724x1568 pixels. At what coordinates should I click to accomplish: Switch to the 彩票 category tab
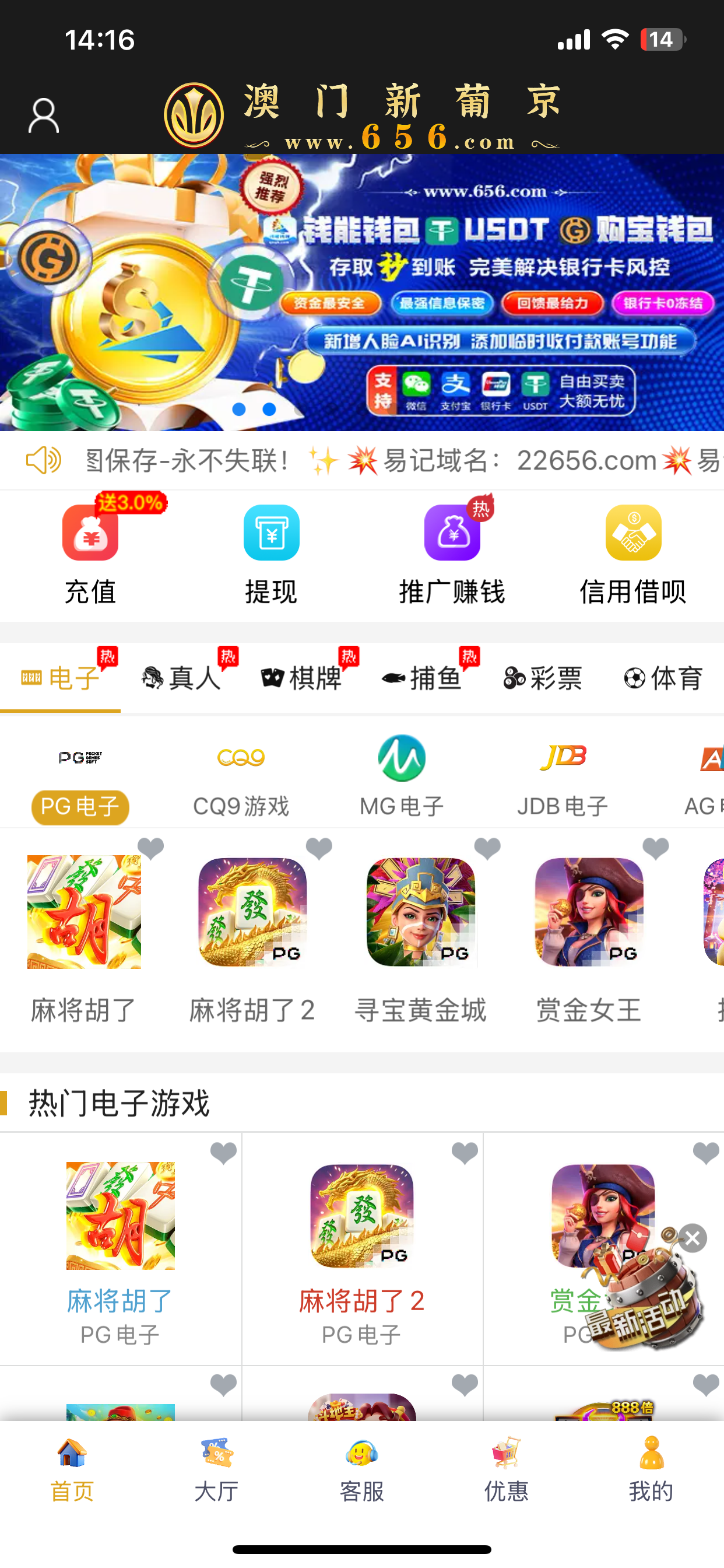(543, 678)
